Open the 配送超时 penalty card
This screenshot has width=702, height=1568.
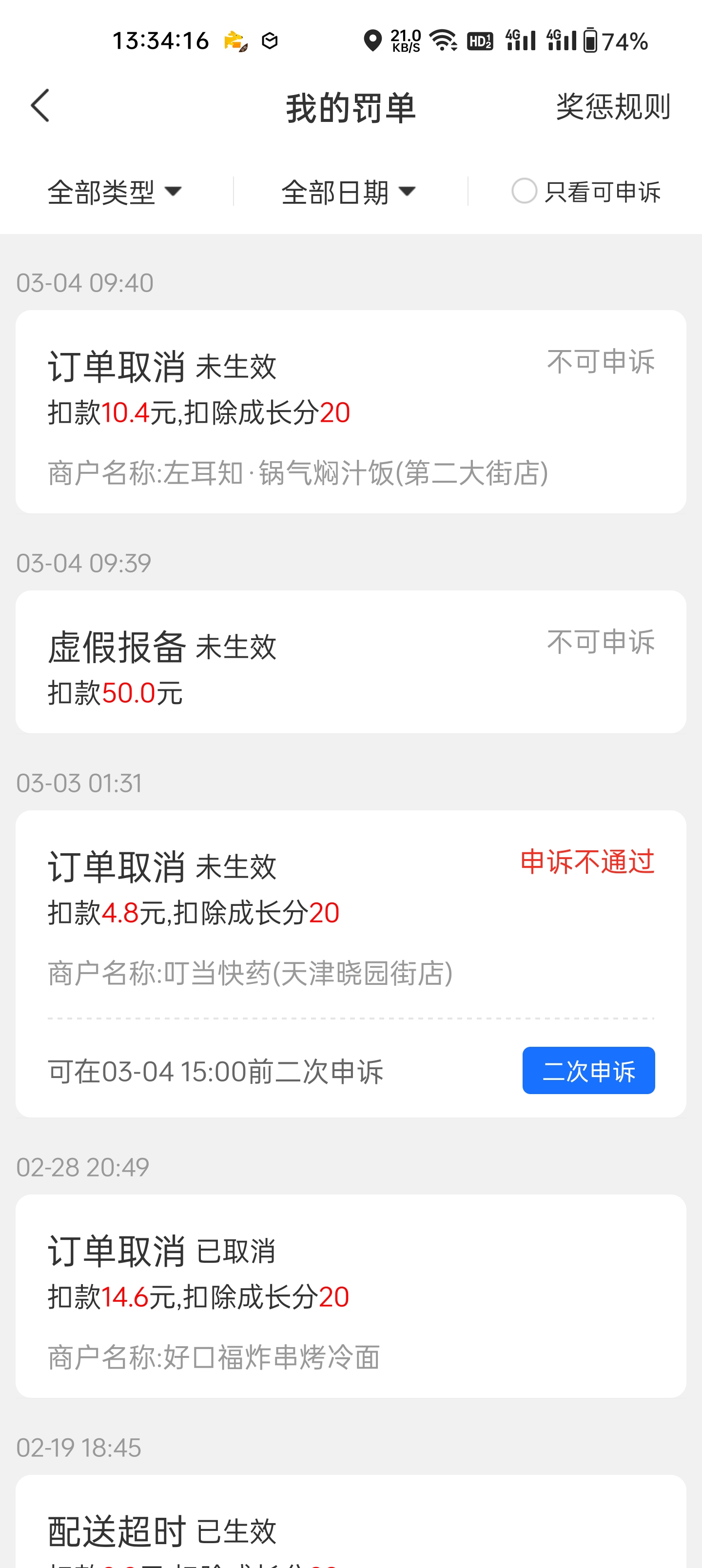pos(351,1522)
